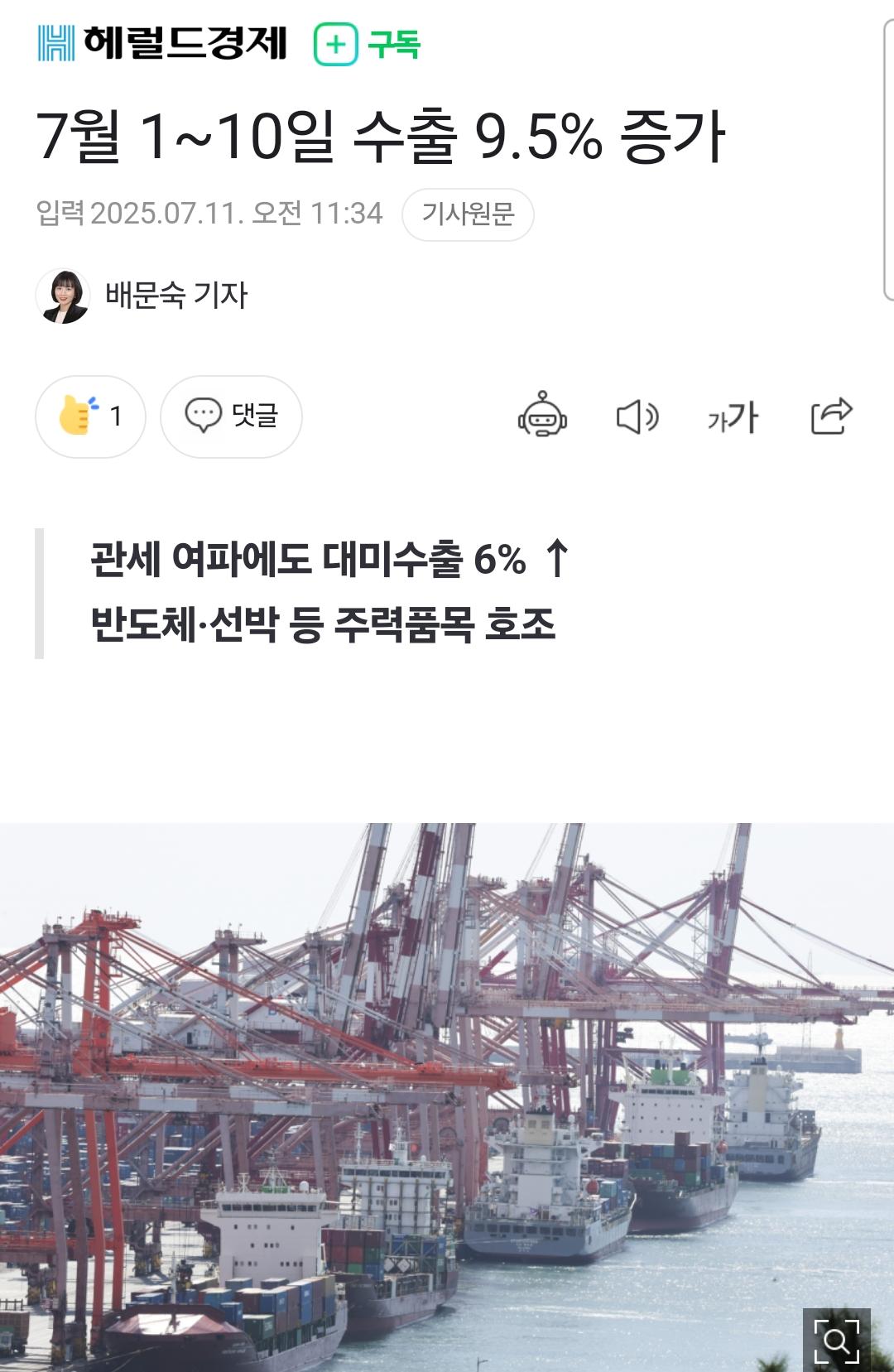Adjust font size with 가가 icon
The width and height of the screenshot is (894, 1372).
click(733, 416)
